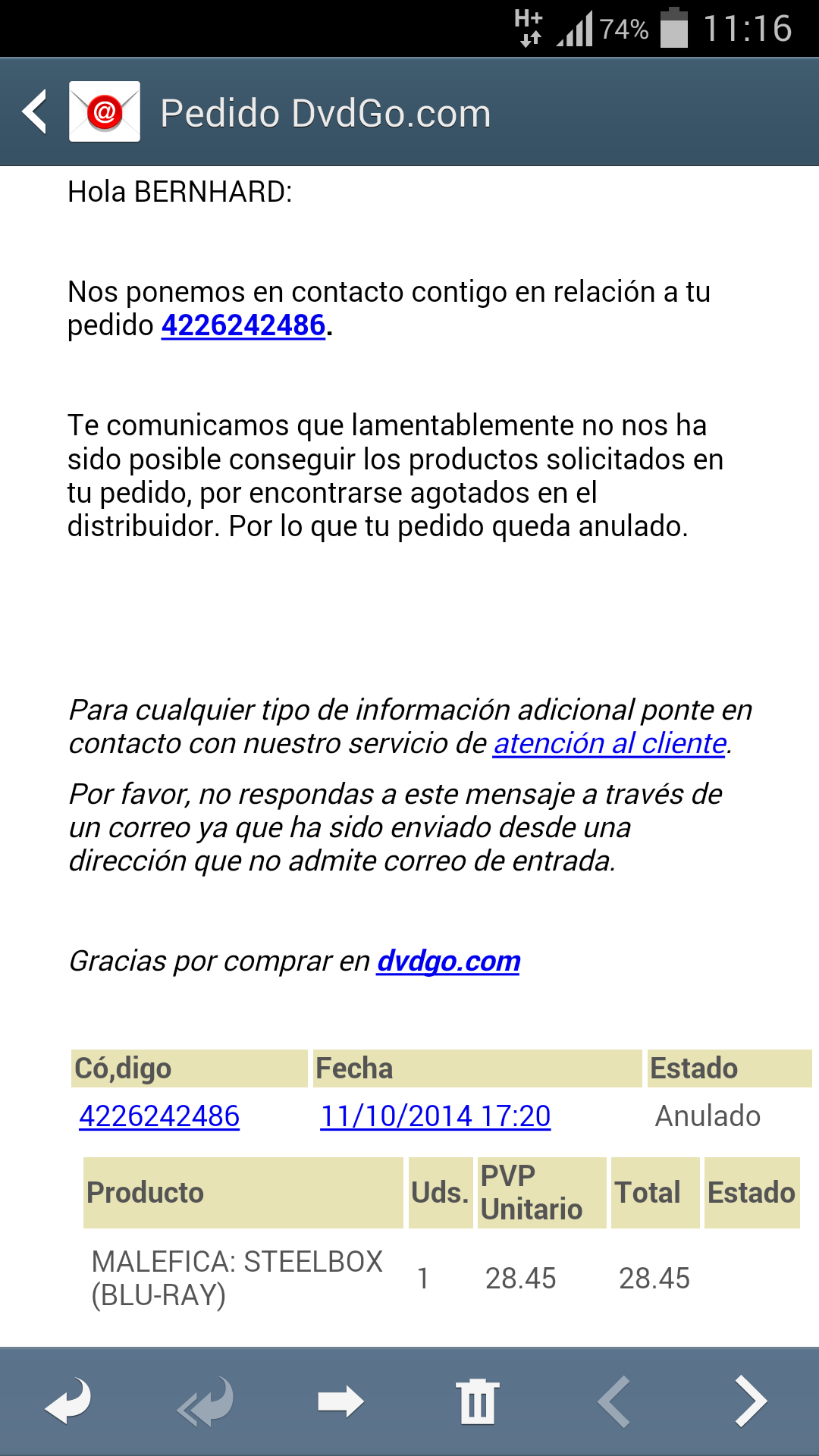
Task: Go to the previous email
Action: pyautogui.click(x=614, y=1401)
